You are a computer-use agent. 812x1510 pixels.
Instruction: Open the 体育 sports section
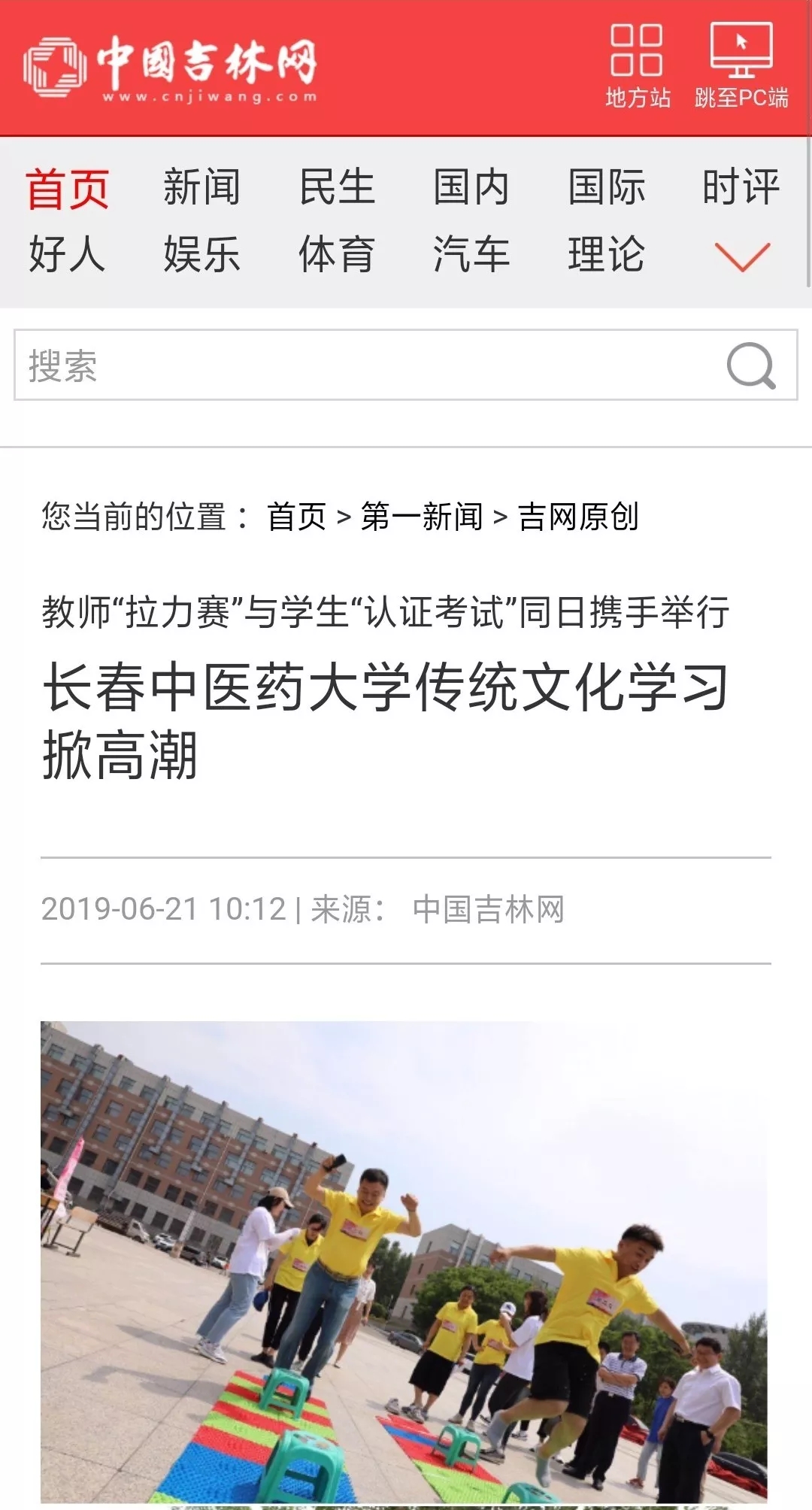[337, 253]
